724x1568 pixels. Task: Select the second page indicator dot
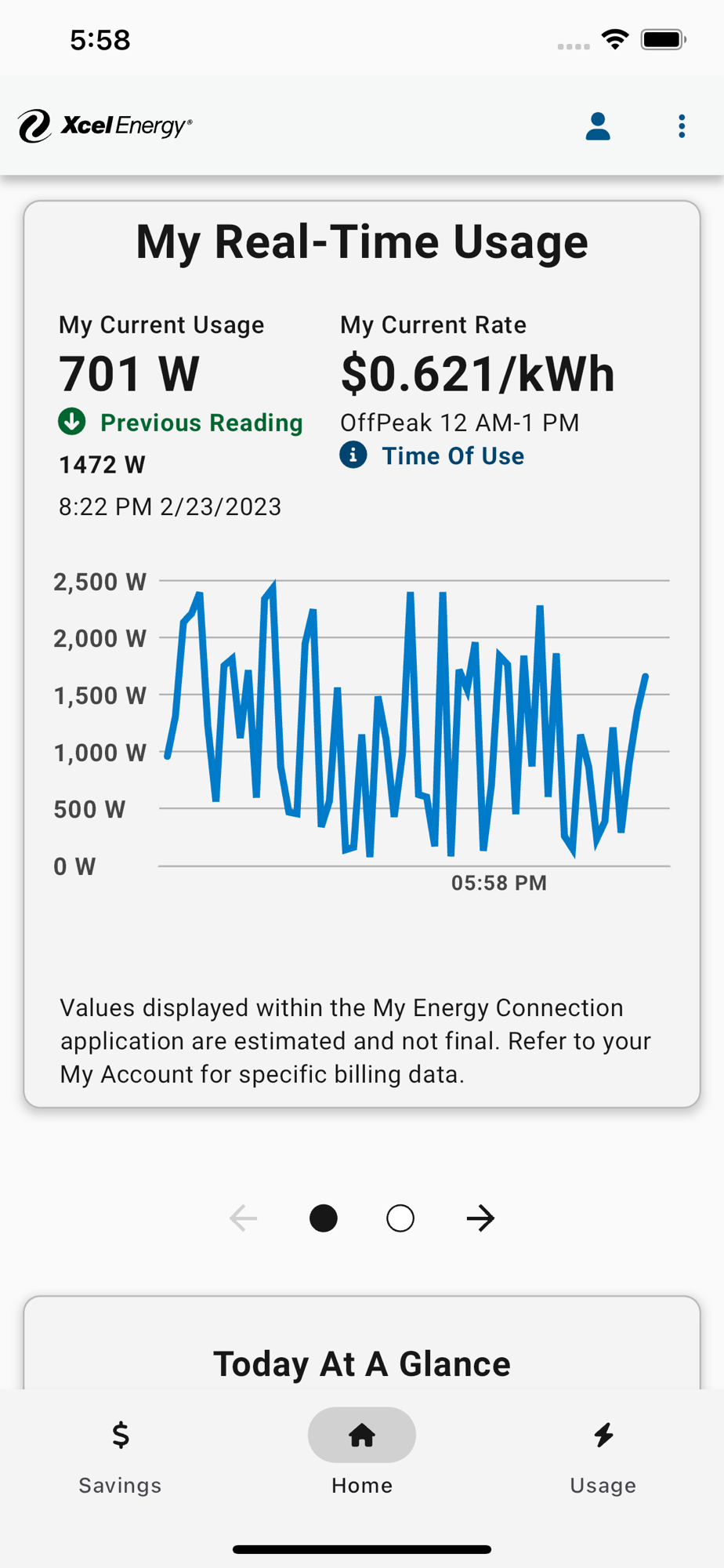[400, 1218]
